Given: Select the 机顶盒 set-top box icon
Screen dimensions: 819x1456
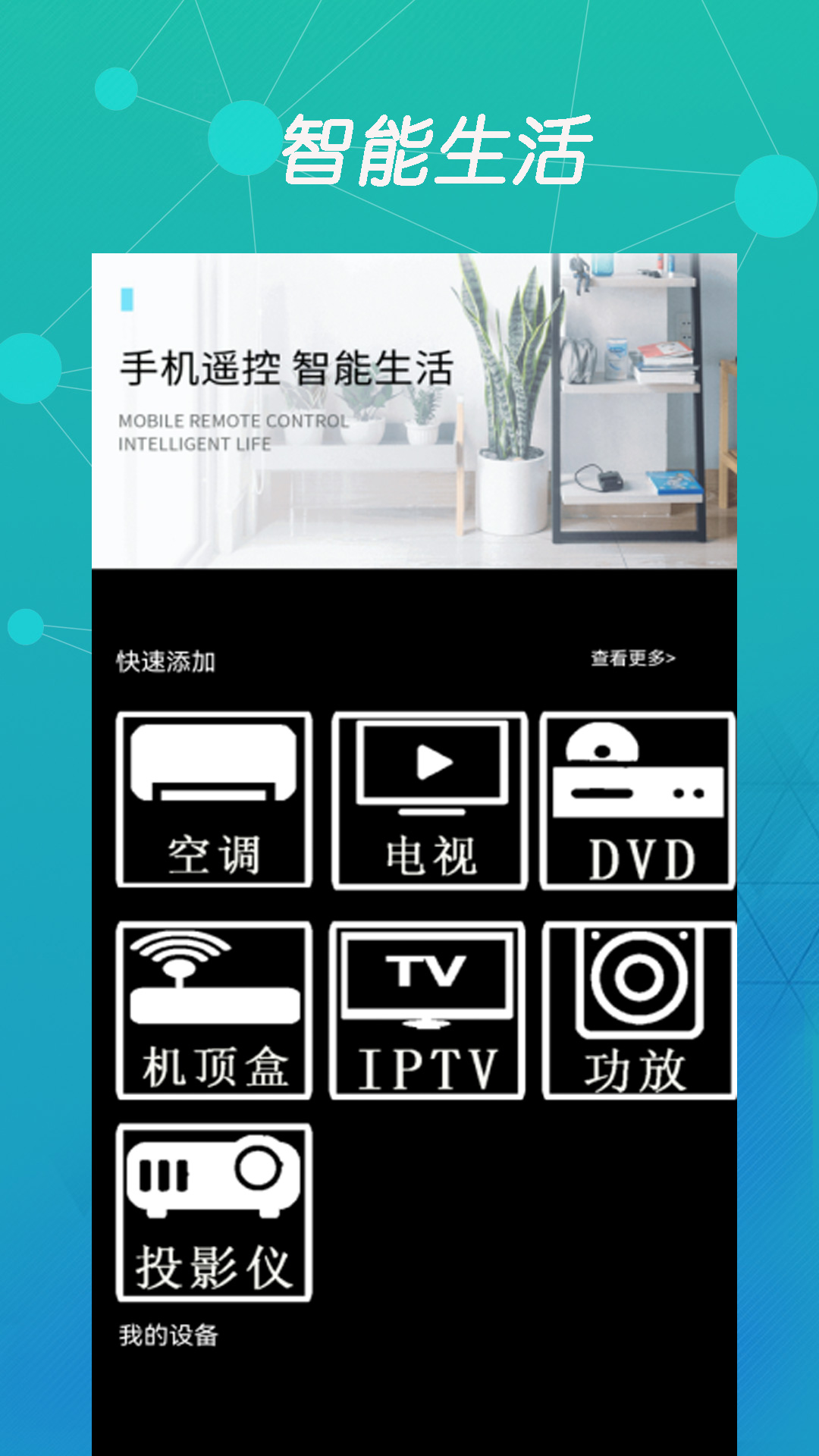Looking at the screenshot, I should pyautogui.click(x=213, y=1009).
